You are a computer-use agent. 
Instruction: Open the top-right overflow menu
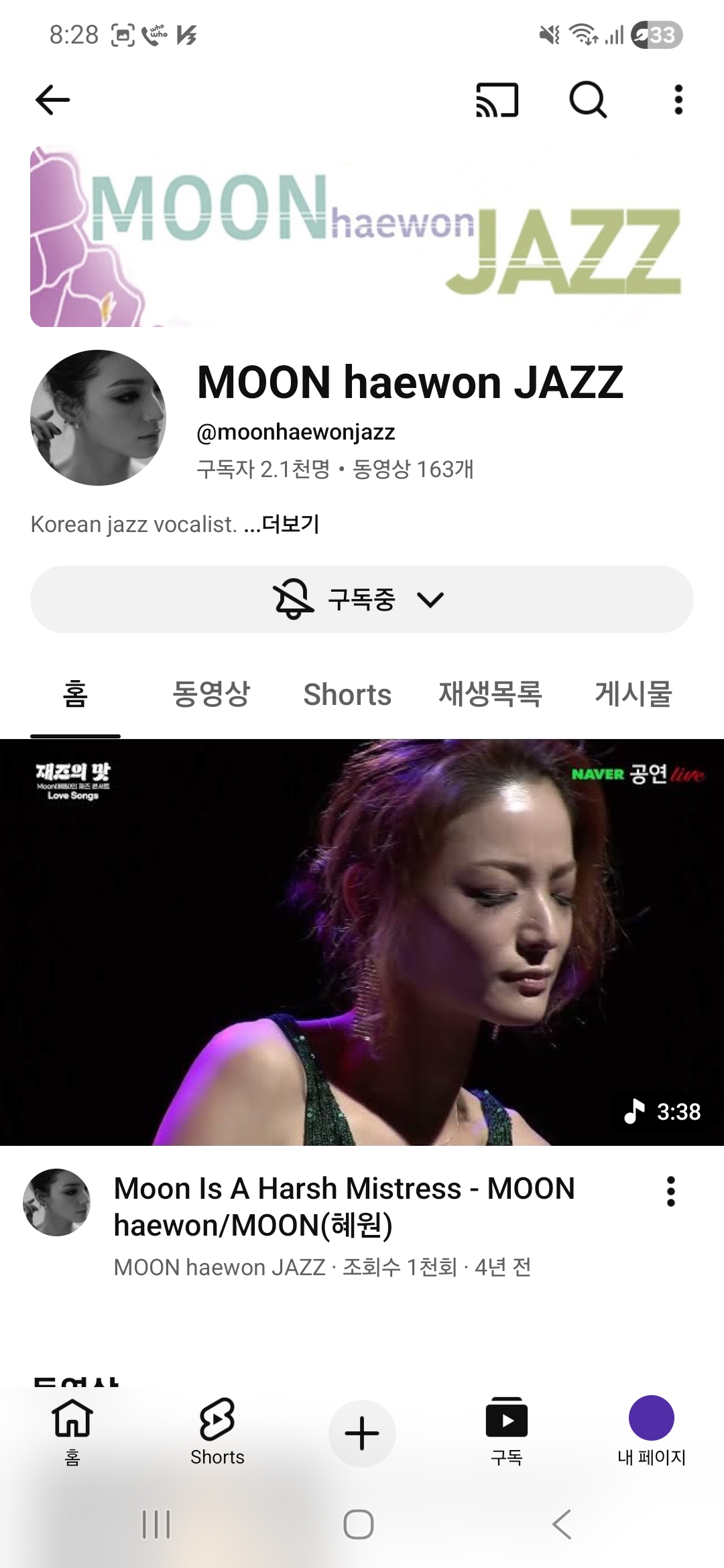(x=678, y=101)
